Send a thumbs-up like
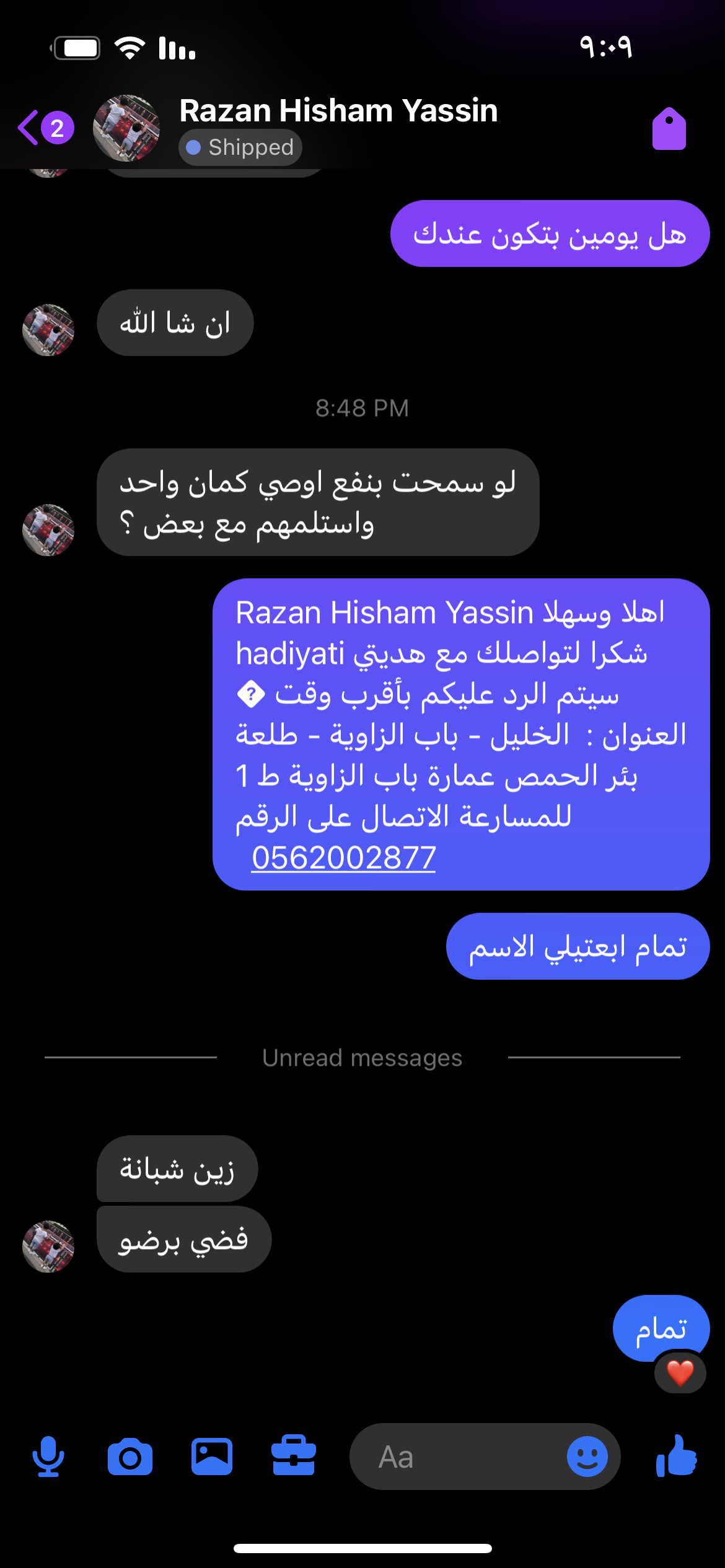 (677, 1457)
